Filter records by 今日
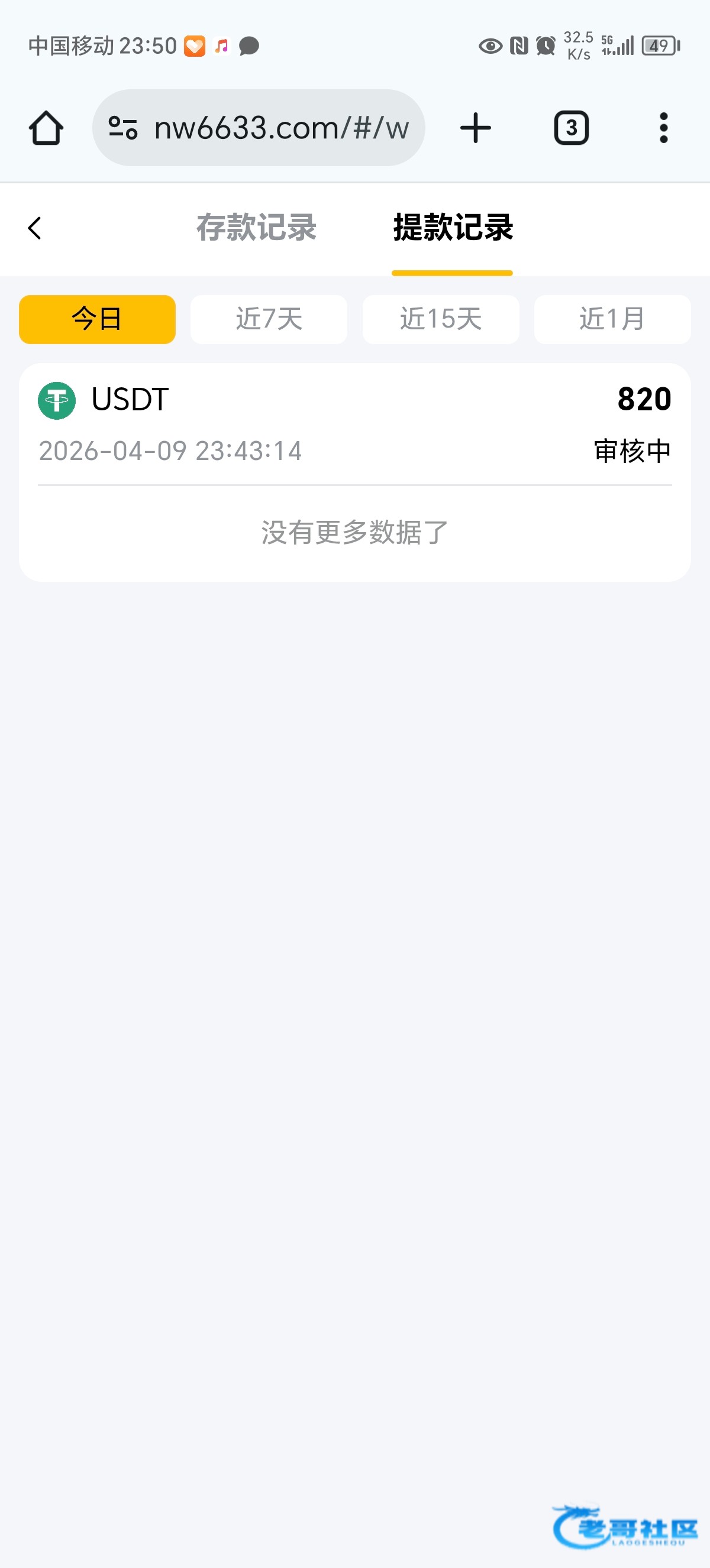This screenshot has width=710, height=1568. coord(98,319)
